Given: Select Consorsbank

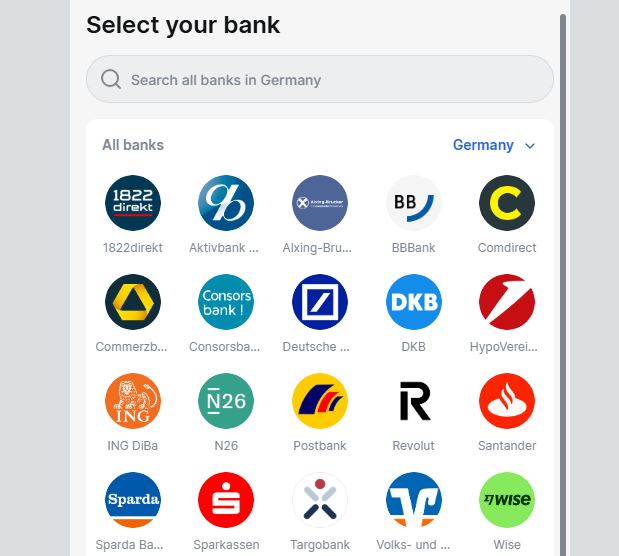Looking at the screenshot, I should coord(226,302).
